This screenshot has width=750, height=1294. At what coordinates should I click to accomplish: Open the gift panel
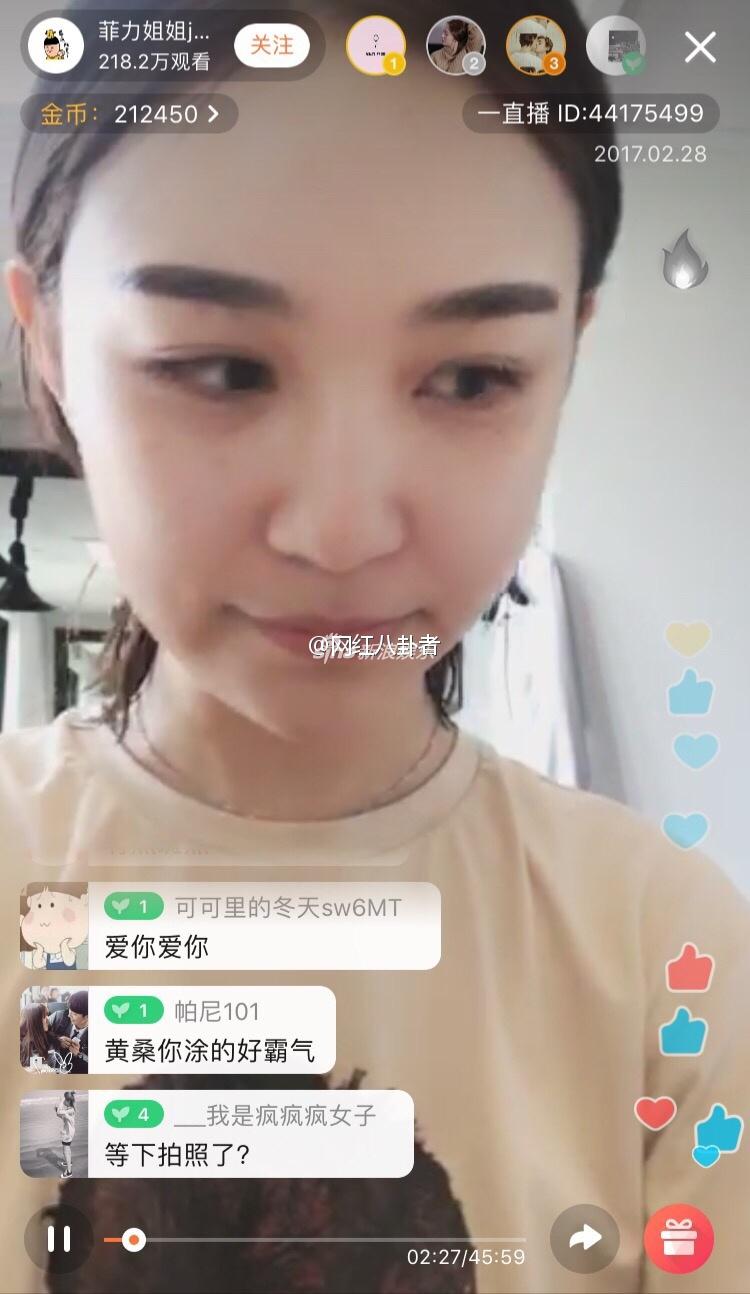pyautogui.click(x=679, y=1239)
